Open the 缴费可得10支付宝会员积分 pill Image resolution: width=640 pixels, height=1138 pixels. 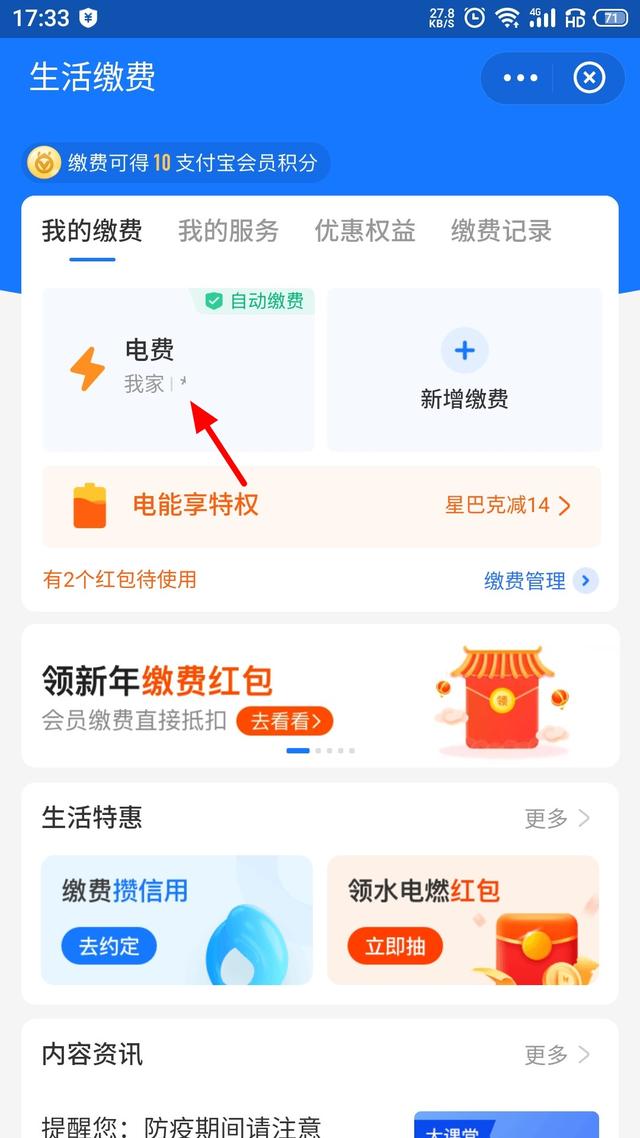(x=176, y=162)
